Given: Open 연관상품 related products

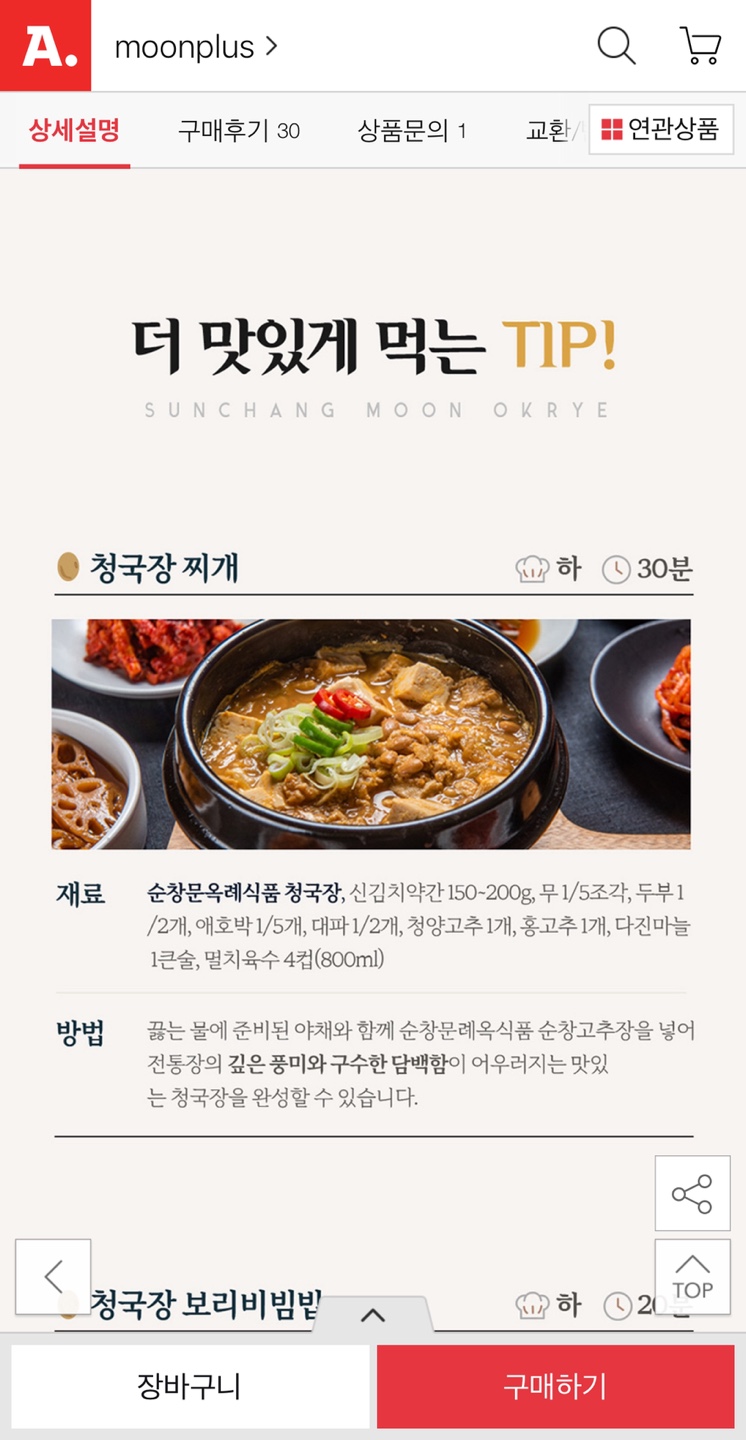Looking at the screenshot, I should click(x=661, y=129).
